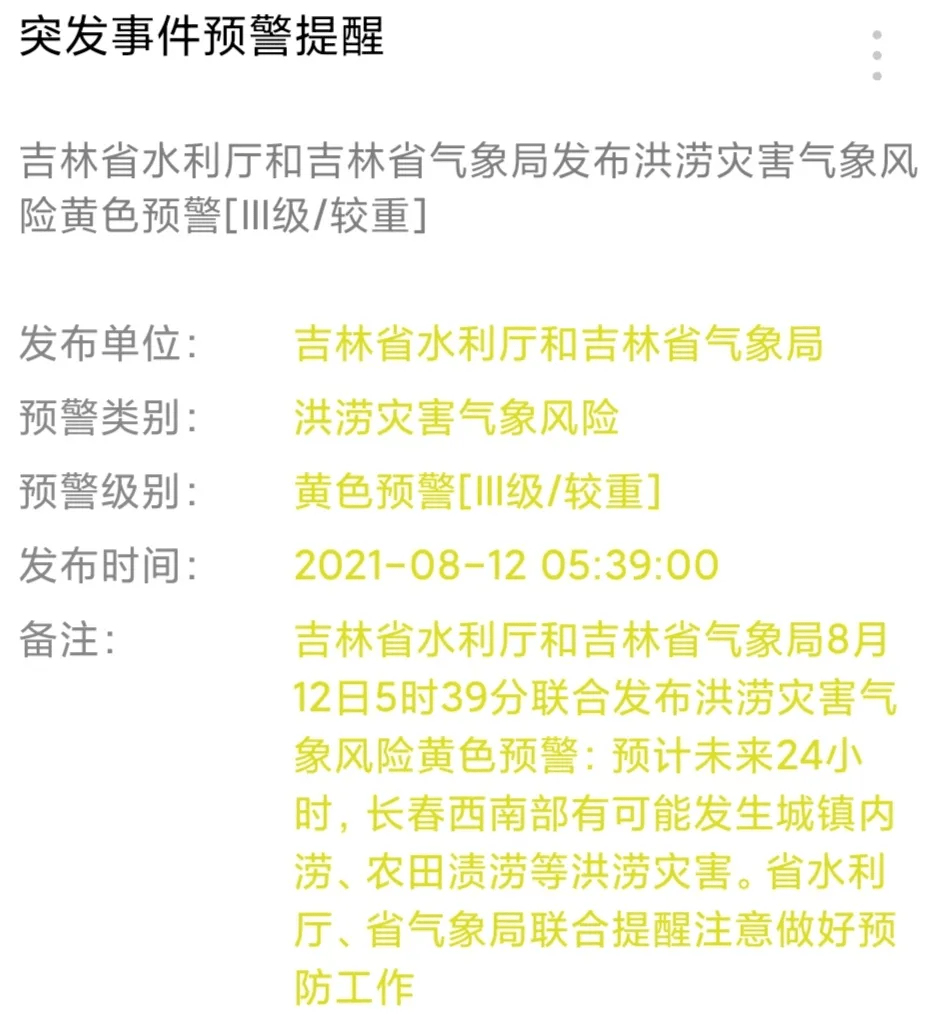The image size is (943, 1035).
Task: Click the publish time 2021-08-12 05:39:00
Action: coord(507,565)
